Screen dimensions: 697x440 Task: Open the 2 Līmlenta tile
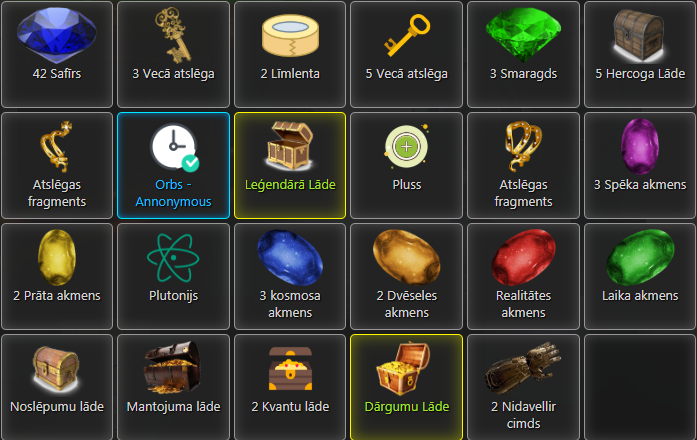pos(290,54)
